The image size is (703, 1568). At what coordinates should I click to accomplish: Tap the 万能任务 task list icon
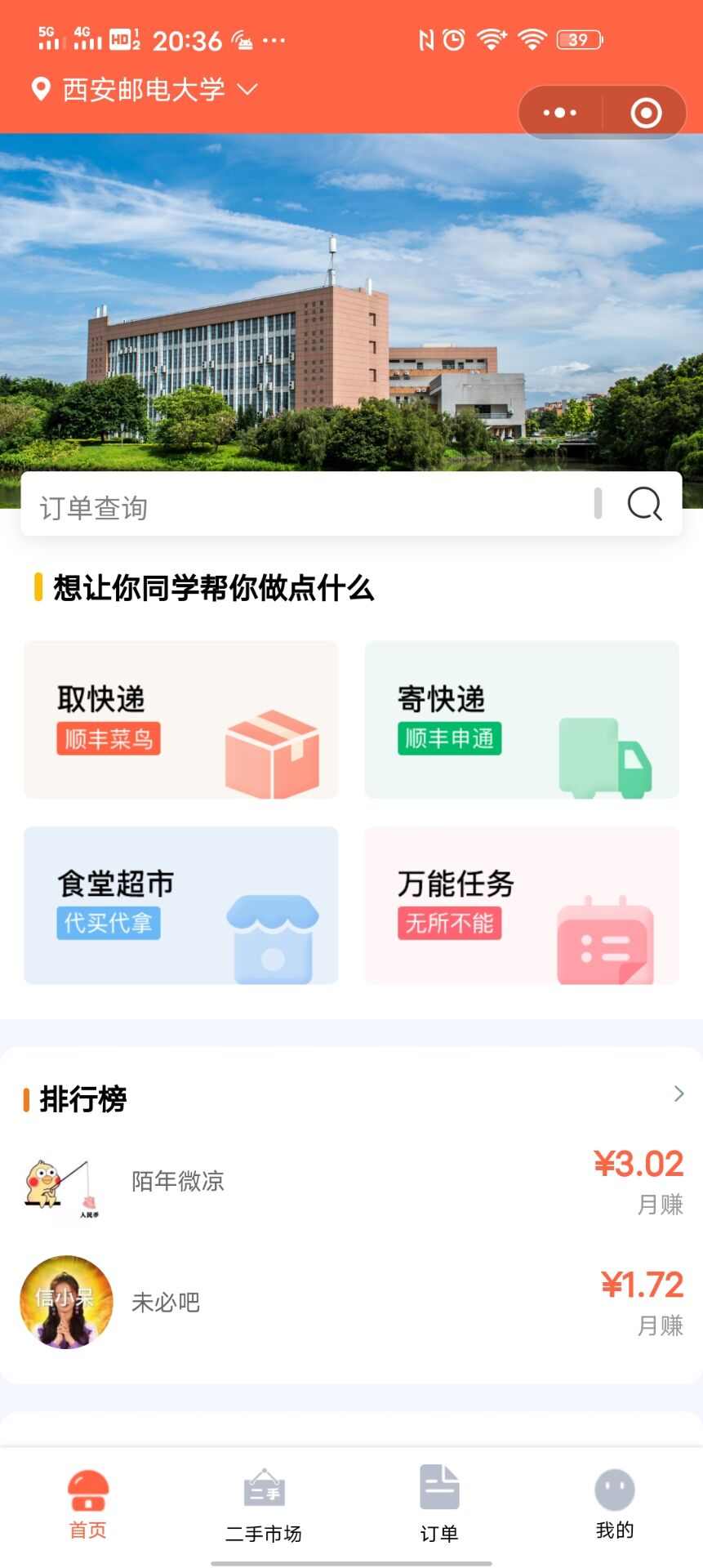coord(604,939)
